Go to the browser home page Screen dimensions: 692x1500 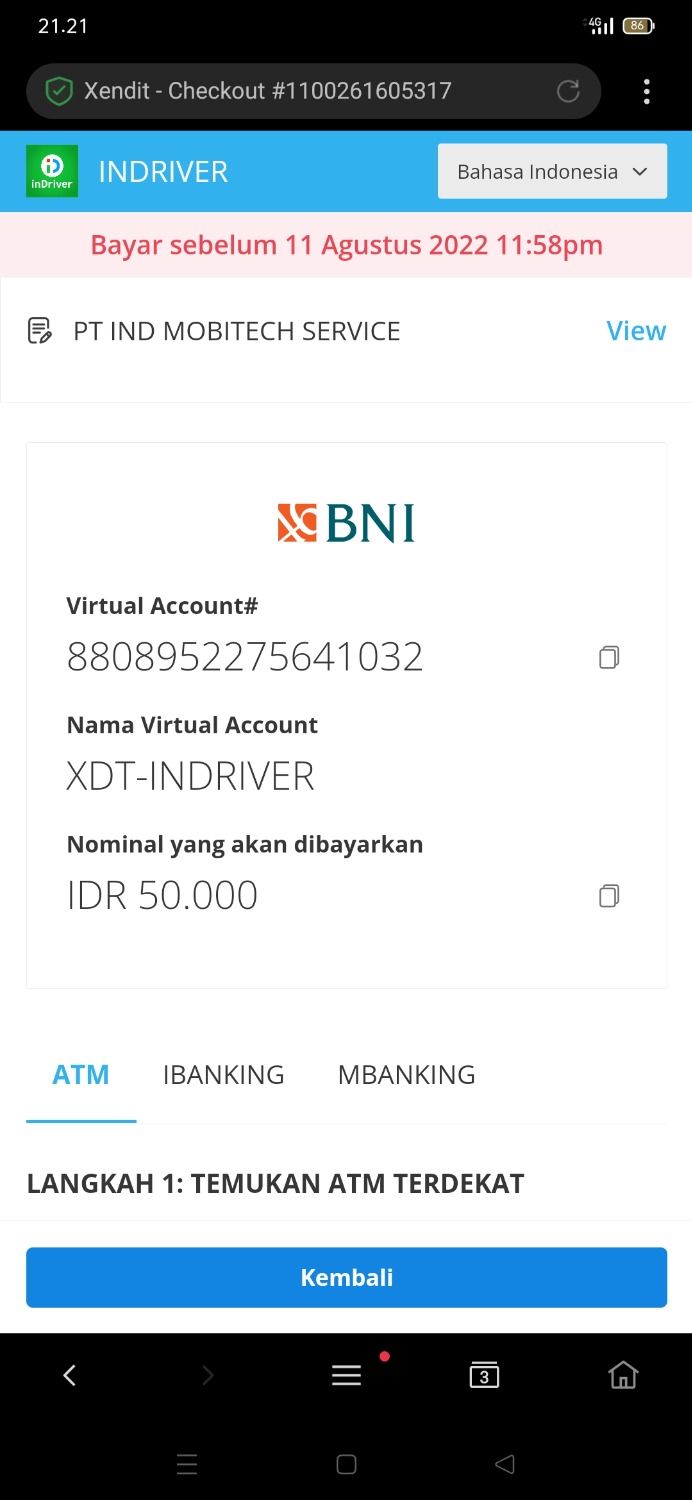pos(623,1376)
